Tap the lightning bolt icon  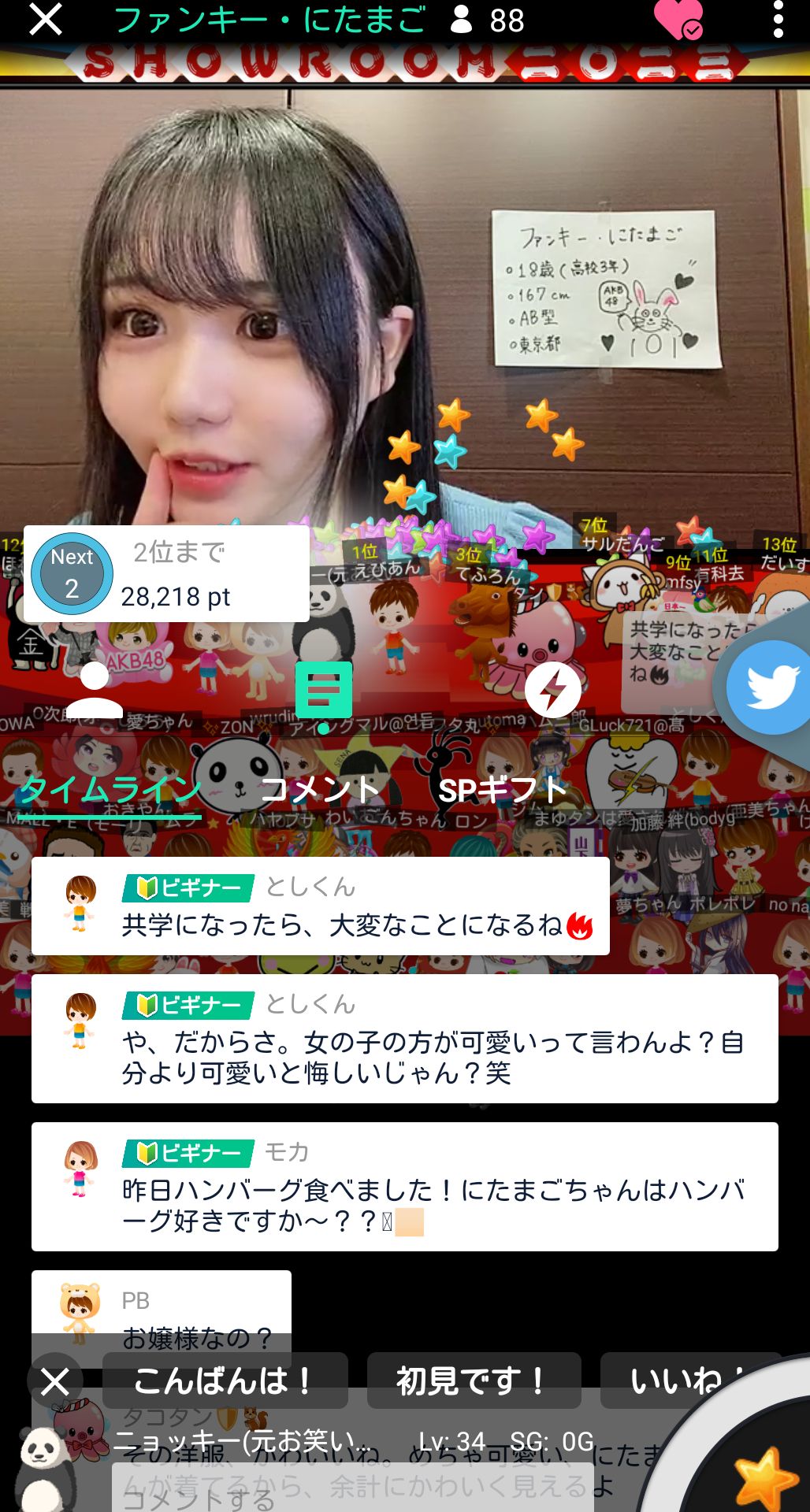click(552, 690)
